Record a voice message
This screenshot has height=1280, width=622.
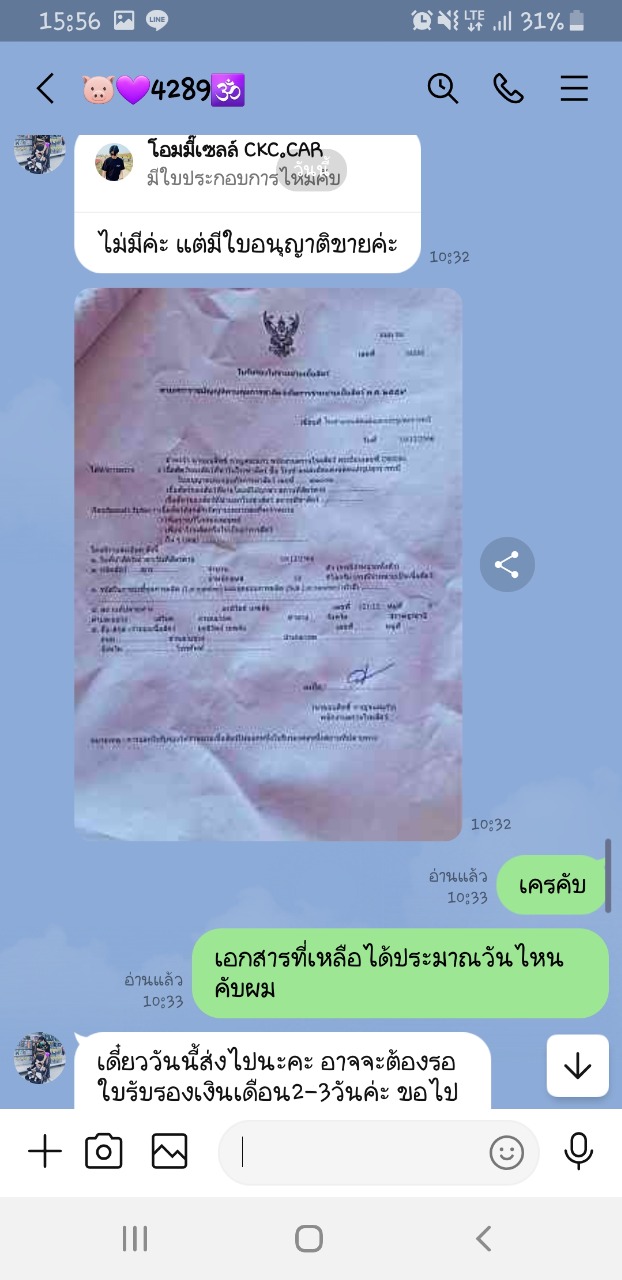tap(578, 1152)
